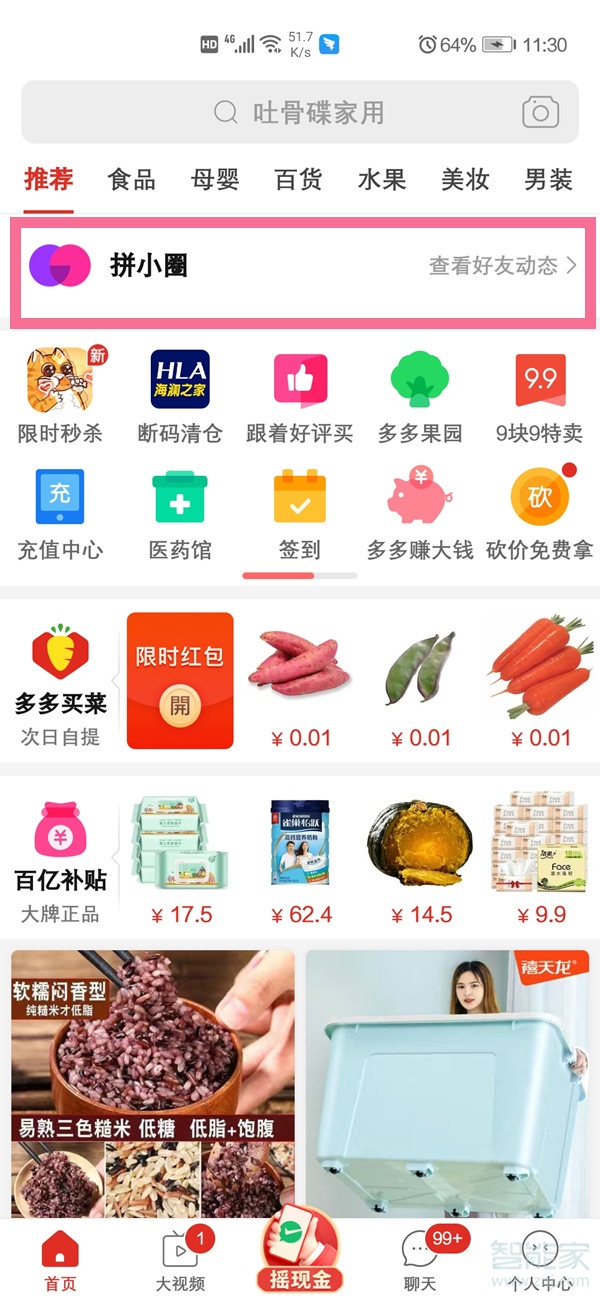Open 砍价免费拿
This screenshot has width=600, height=1300.
point(540,512)
